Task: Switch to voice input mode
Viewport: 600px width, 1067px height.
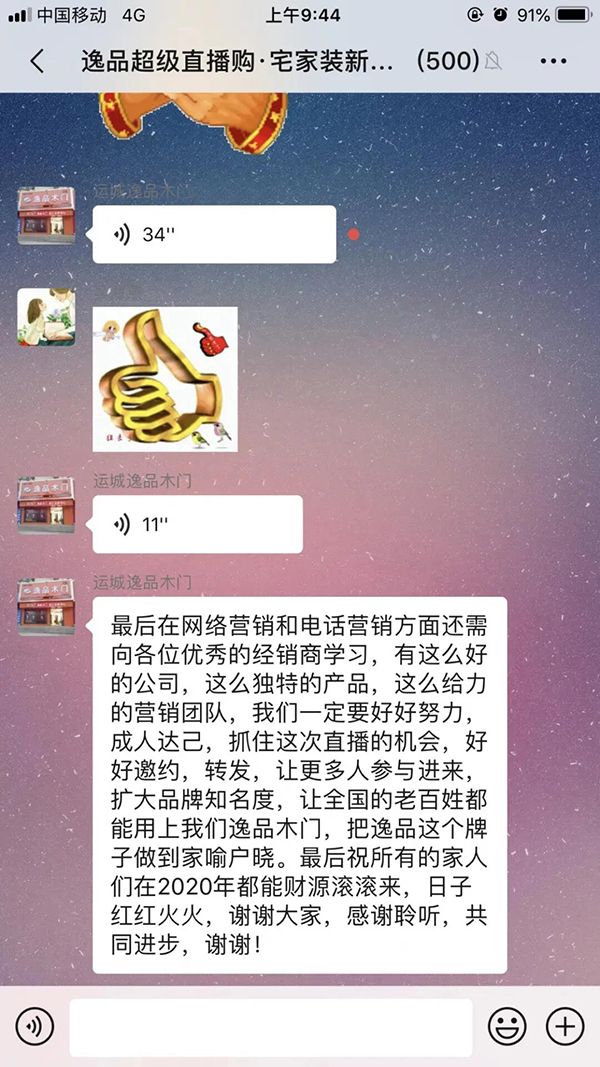Action: coord(34,1027)
